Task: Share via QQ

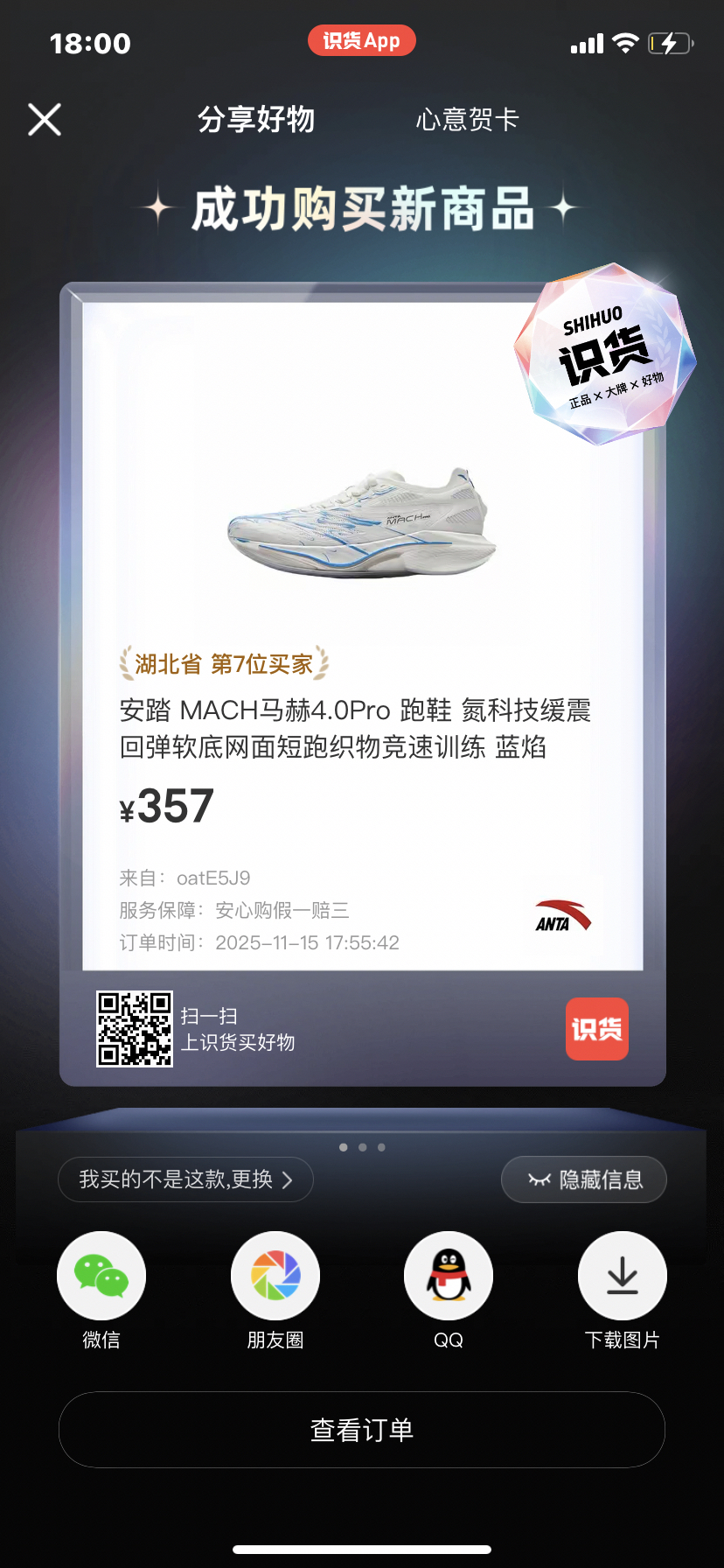Action: pyautogui.click(x=449, y=1276)
